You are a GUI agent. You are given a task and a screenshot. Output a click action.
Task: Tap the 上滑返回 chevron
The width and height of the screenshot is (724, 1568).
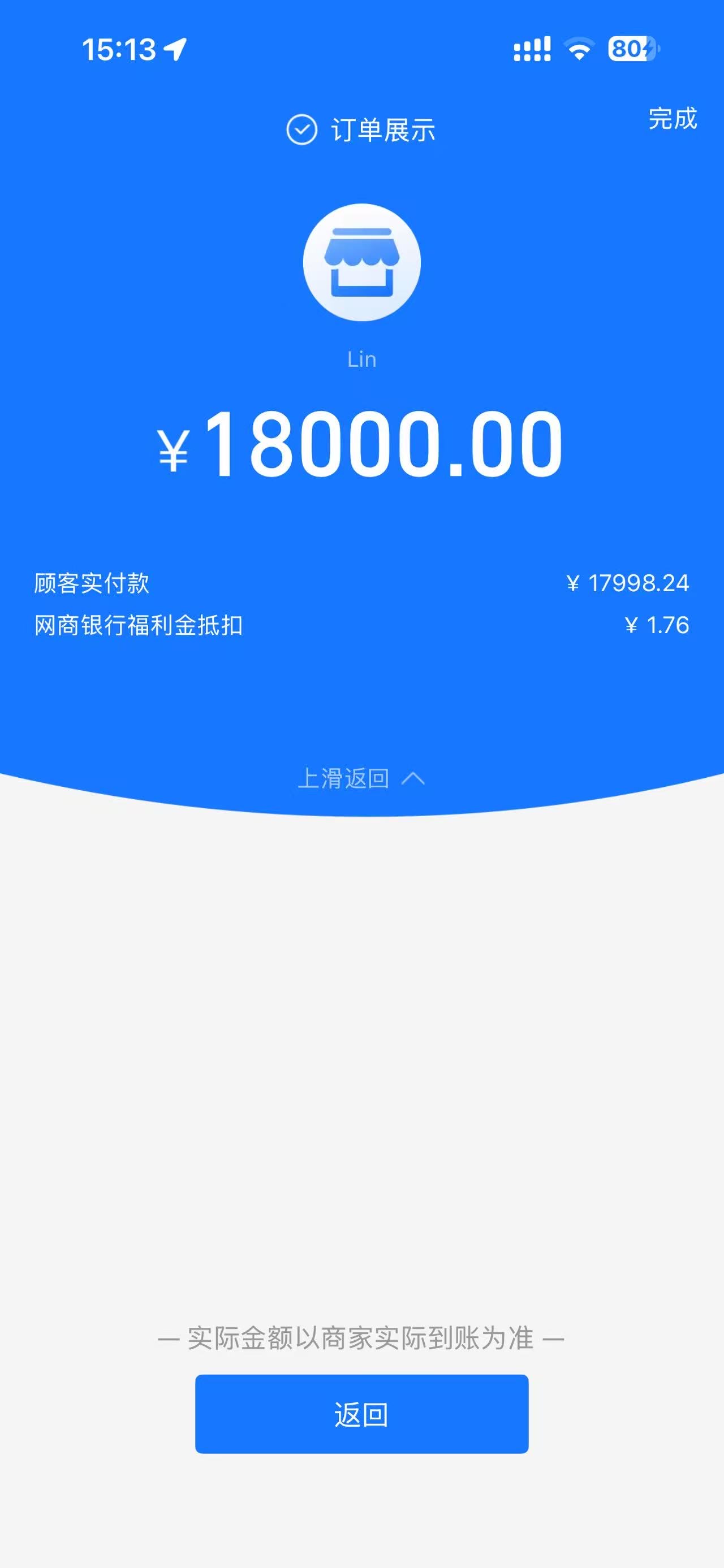click(413, 778)
